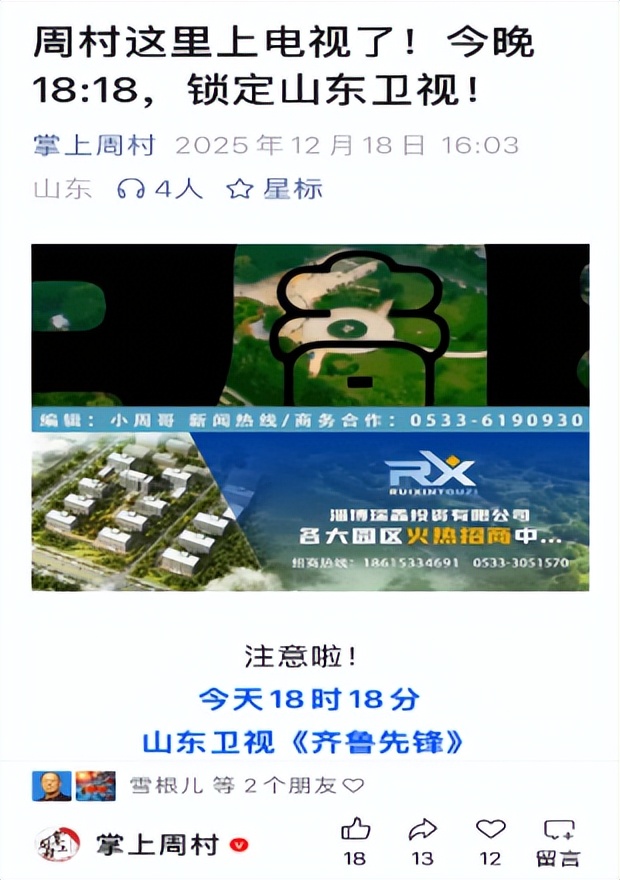Share this article
Image resolution: width=620 pixels, height=880 pixels.
click(x=423, y=830)
